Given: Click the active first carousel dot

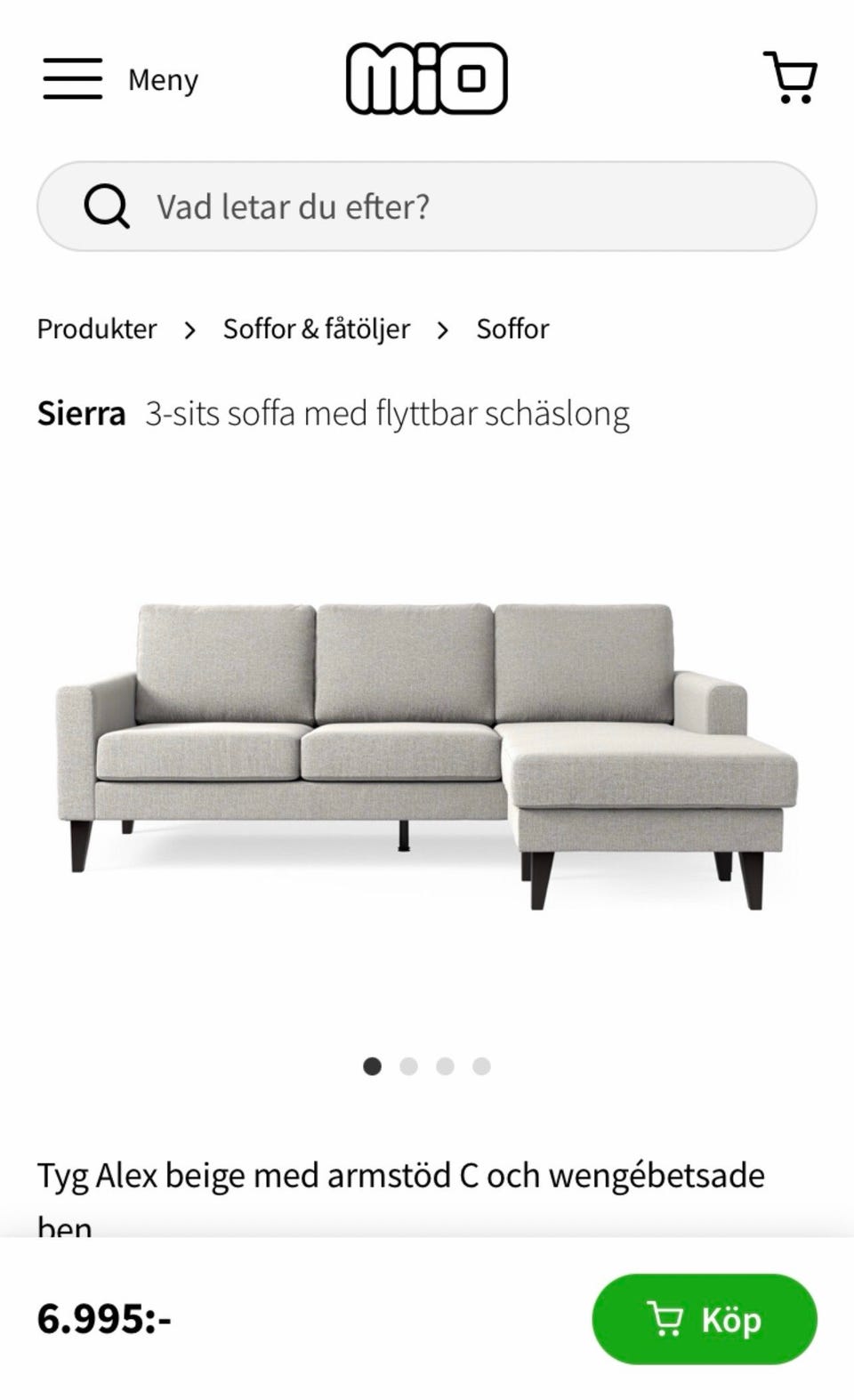Looking at the screenshot, I should [x=373, y=1064].
